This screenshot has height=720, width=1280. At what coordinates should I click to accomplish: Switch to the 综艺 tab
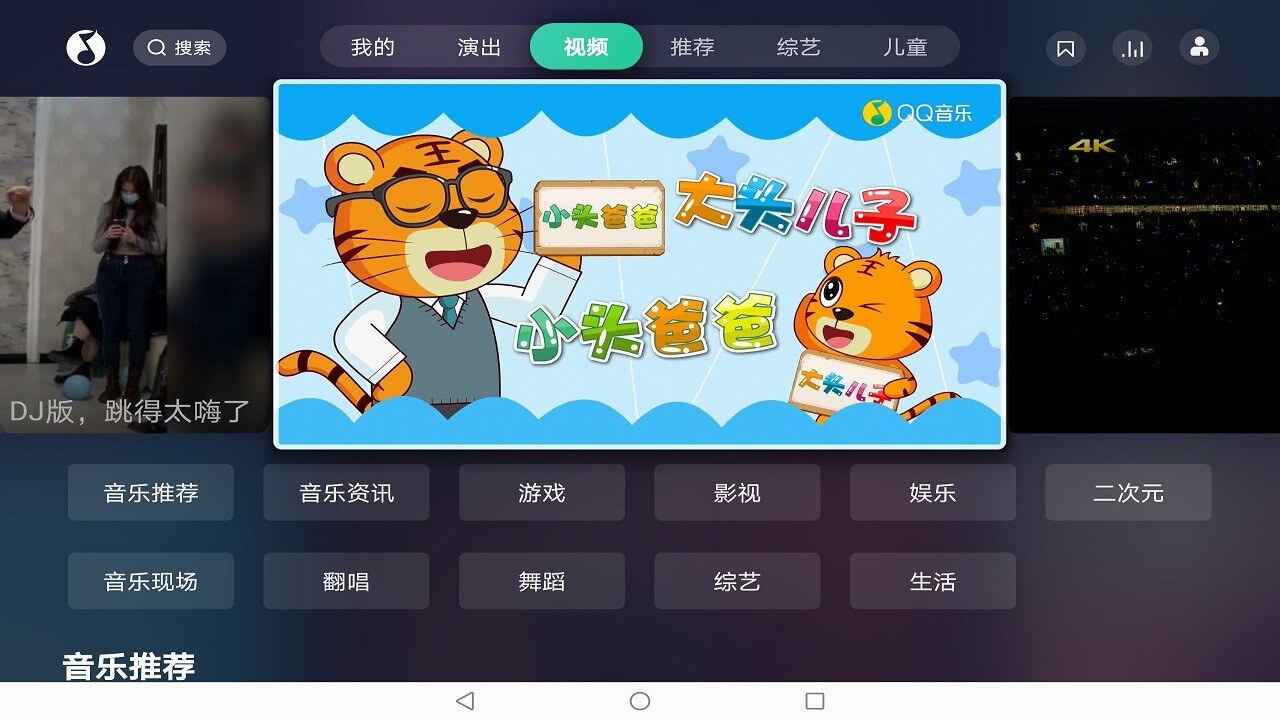(x=798, y=47)
